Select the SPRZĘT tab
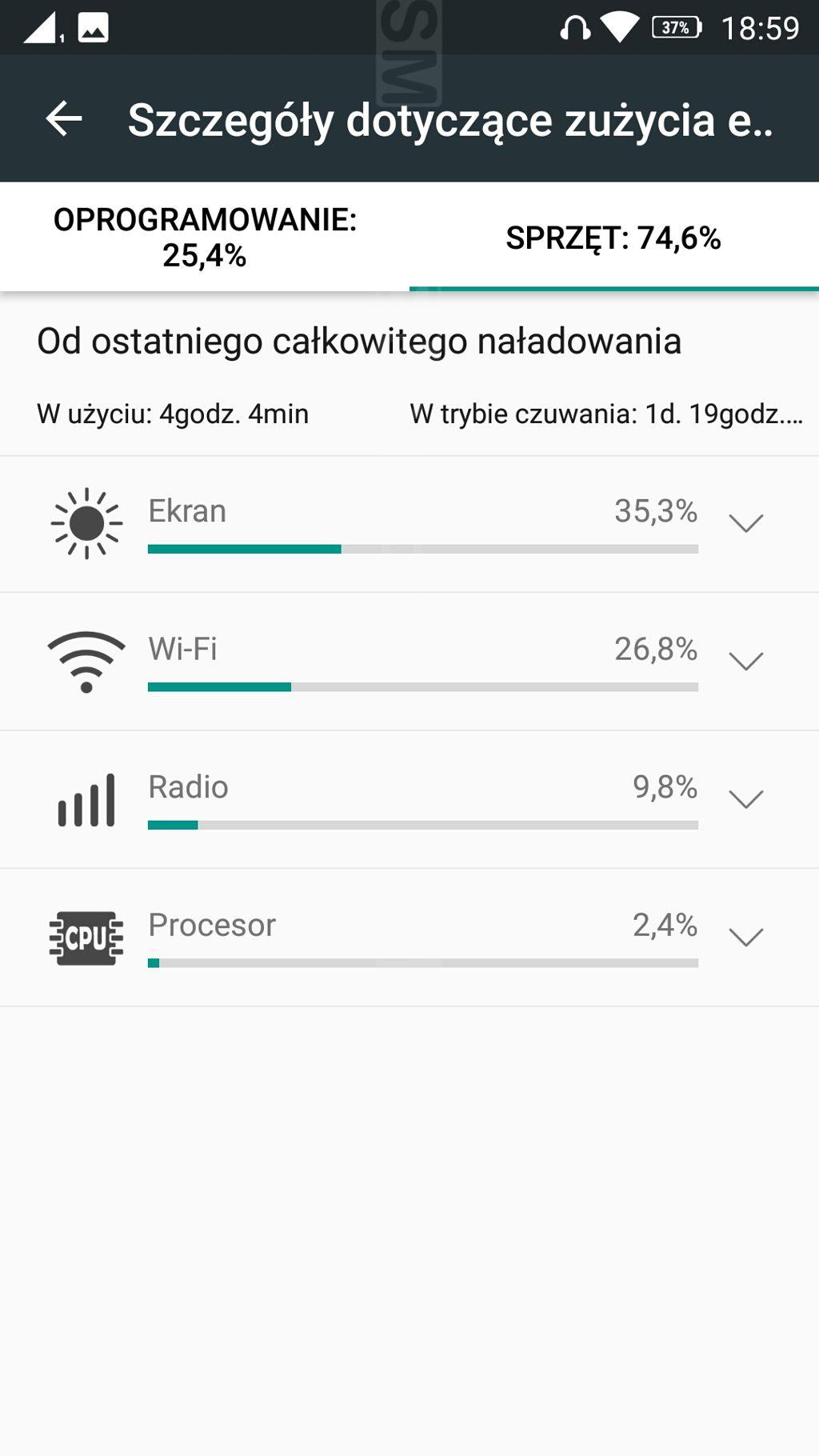819x1456 pixels. tap(614, 237)
